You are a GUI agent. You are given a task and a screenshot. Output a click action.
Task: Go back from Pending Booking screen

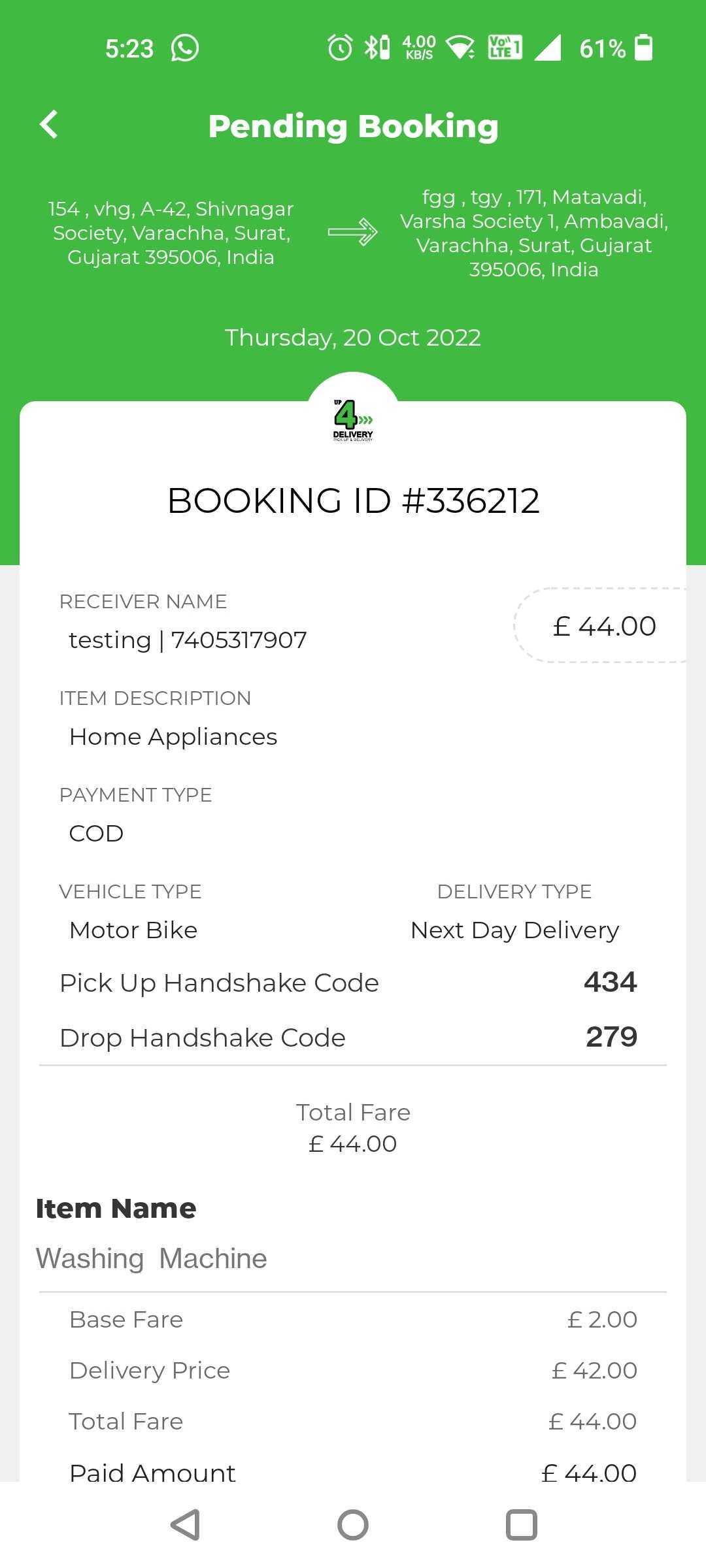point(49,125)
